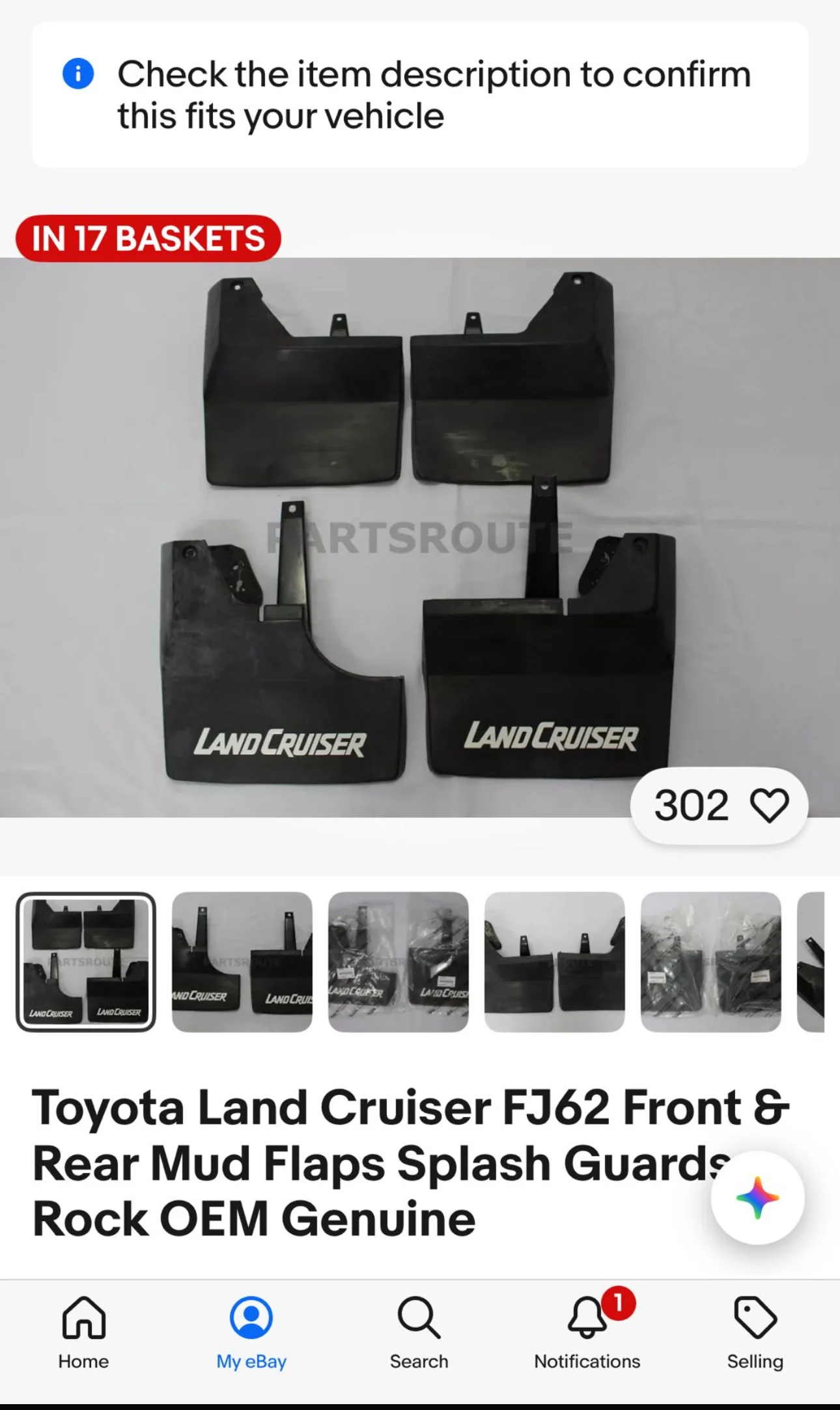View second thumbnail of two rear flaps
840x1410 pixels.
[242, 962]
